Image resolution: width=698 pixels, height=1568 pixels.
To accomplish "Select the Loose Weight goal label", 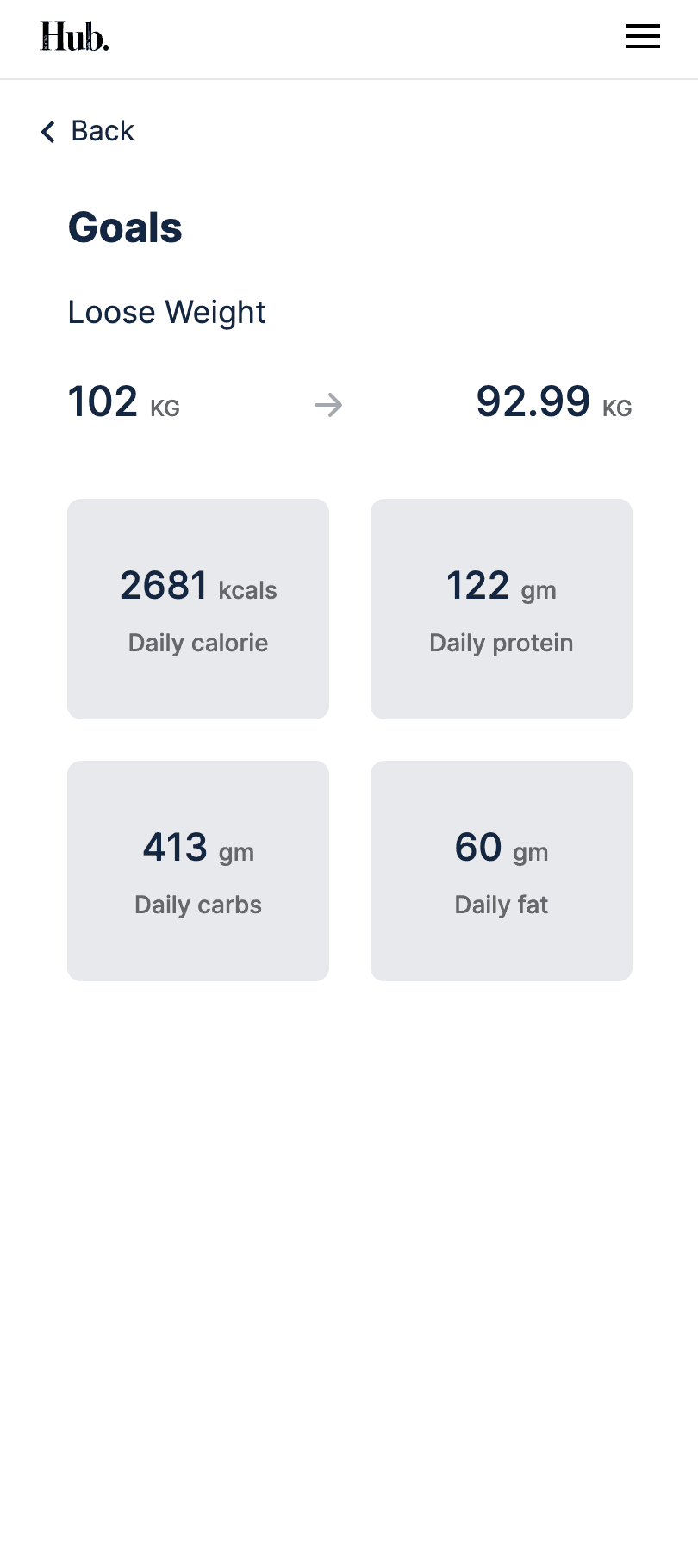I will tap(166, 312).
